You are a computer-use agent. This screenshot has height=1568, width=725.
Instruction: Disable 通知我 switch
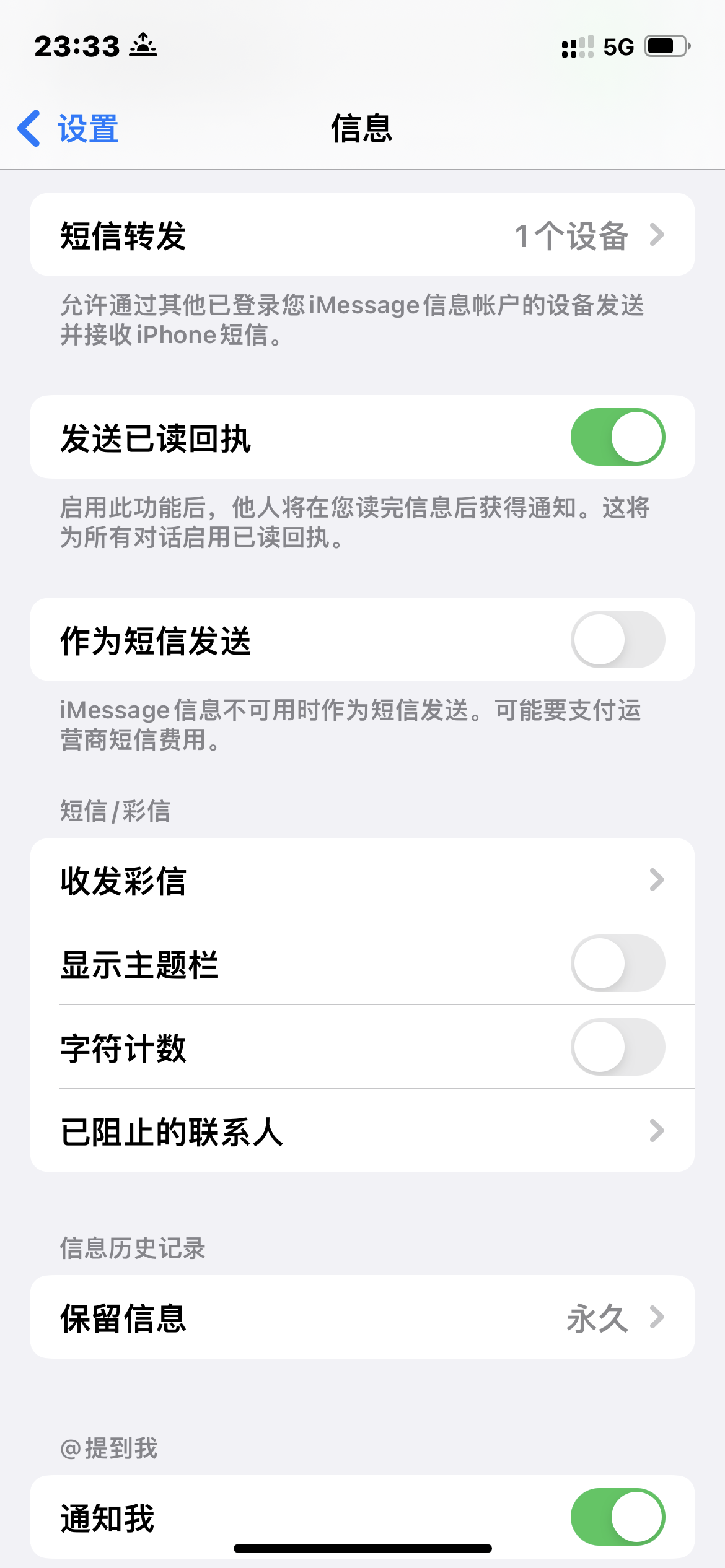pyautogui.click(x=617, y=1517)
